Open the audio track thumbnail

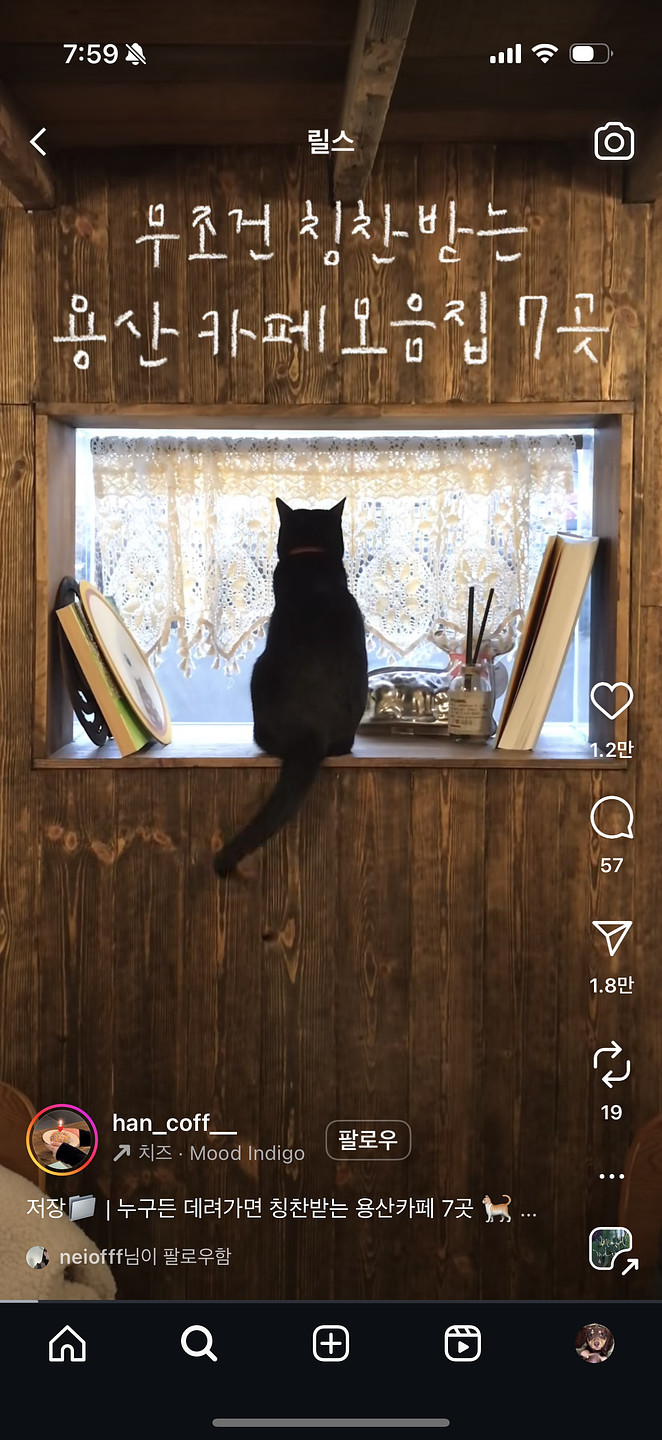(611, 1249)
